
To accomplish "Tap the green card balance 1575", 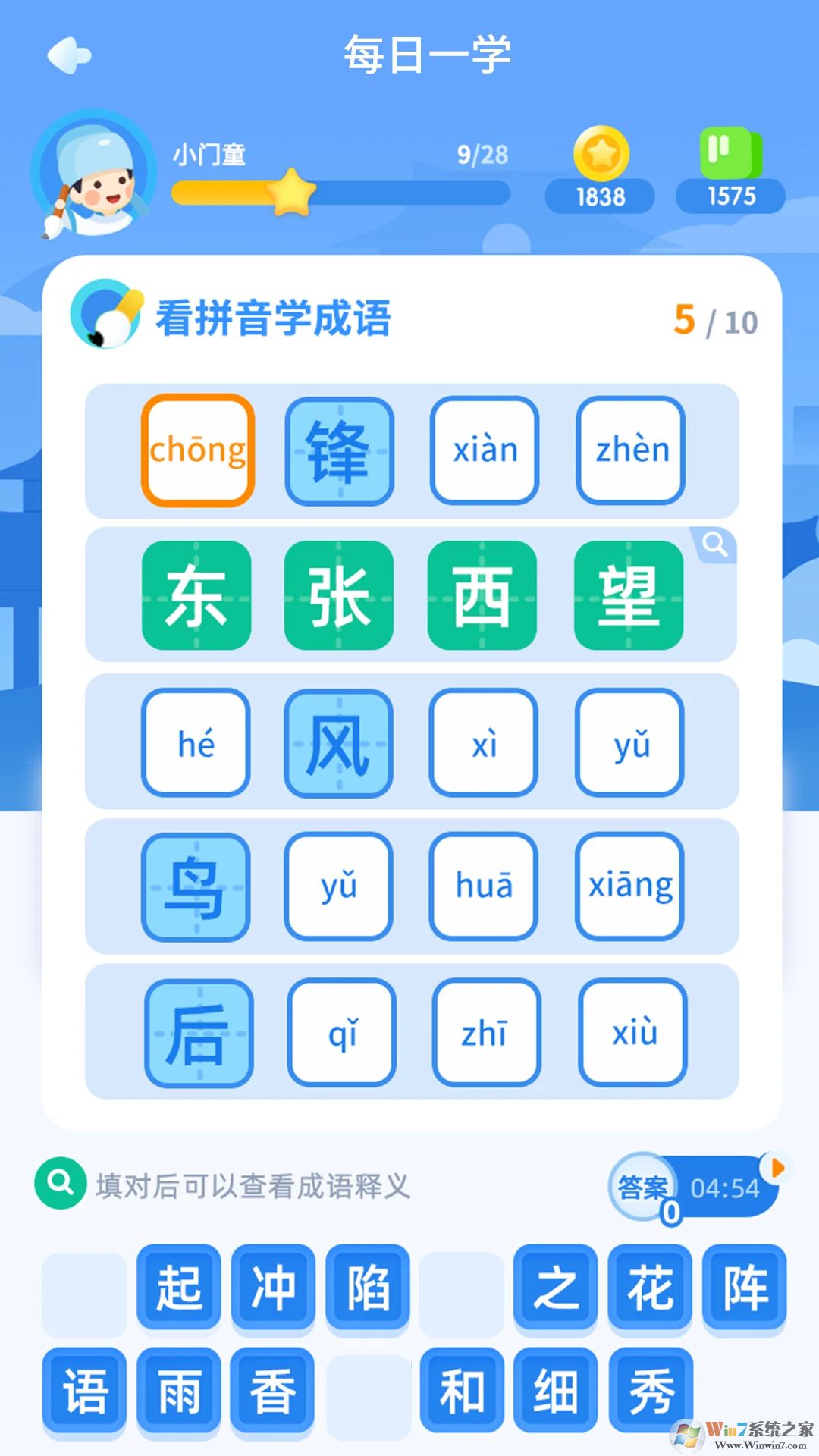I will (730, 196).
